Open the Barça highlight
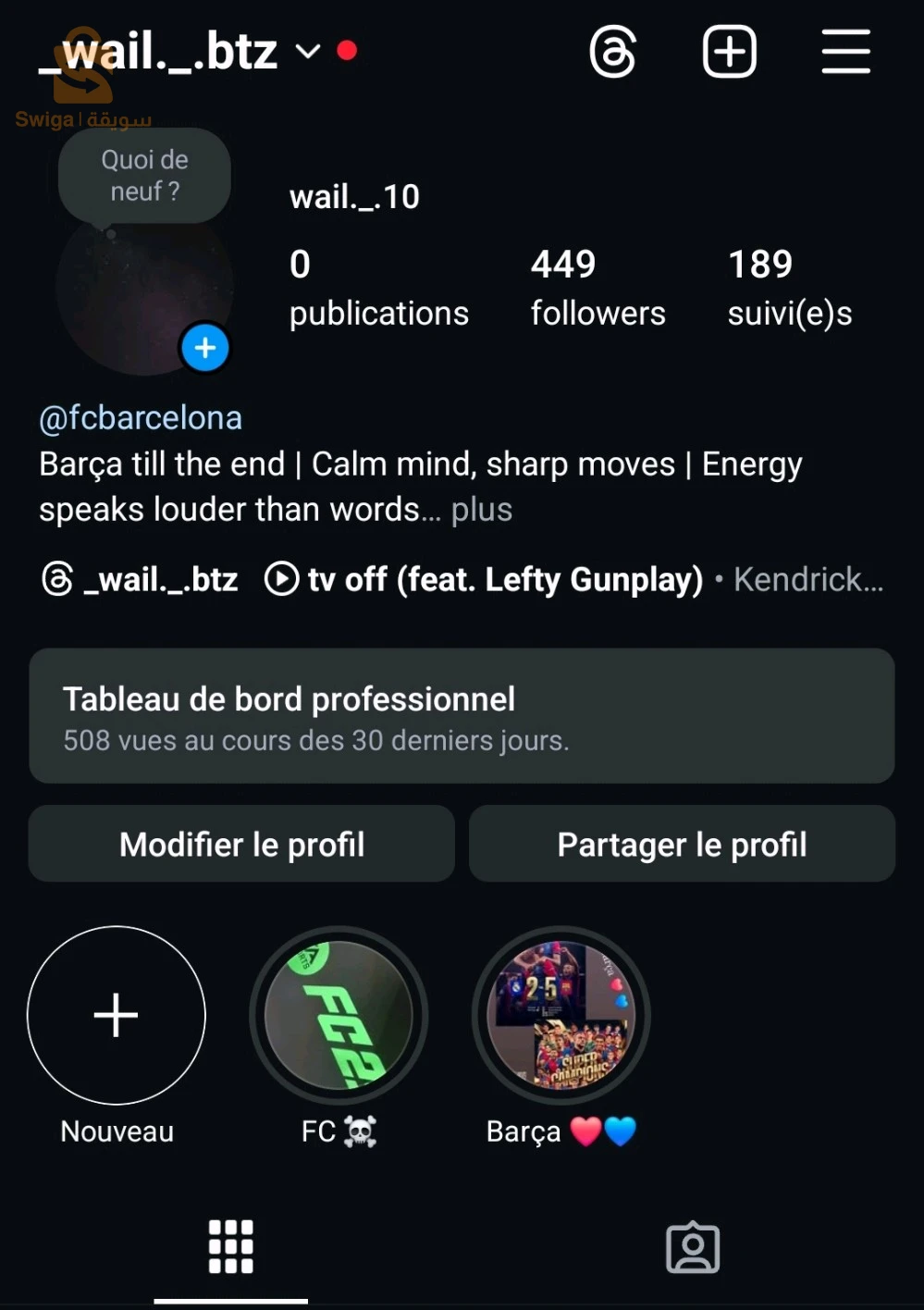Screen dimensions: 924x1310 [561, 1015]
